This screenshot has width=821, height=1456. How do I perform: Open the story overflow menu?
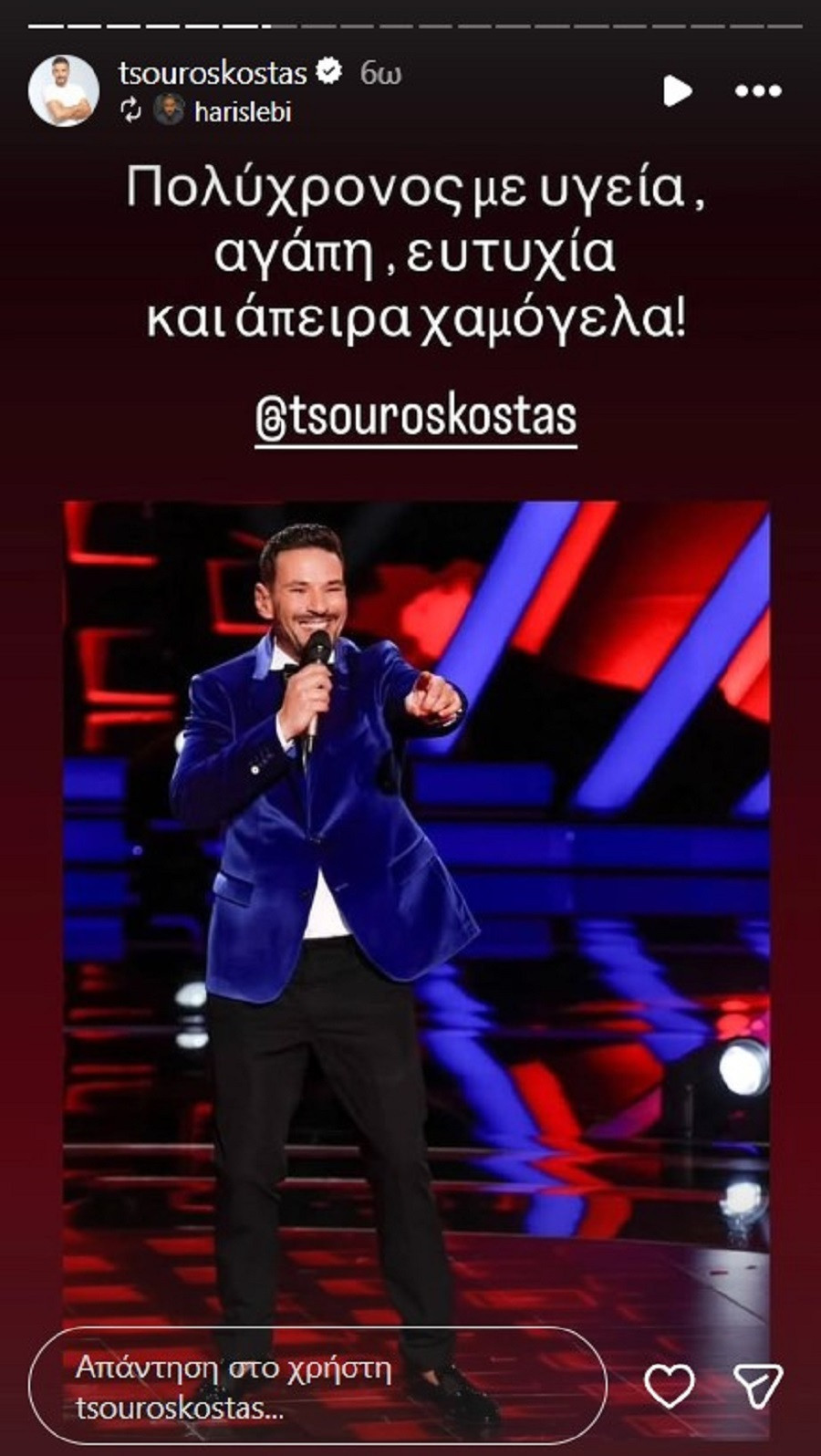(758, 90)
